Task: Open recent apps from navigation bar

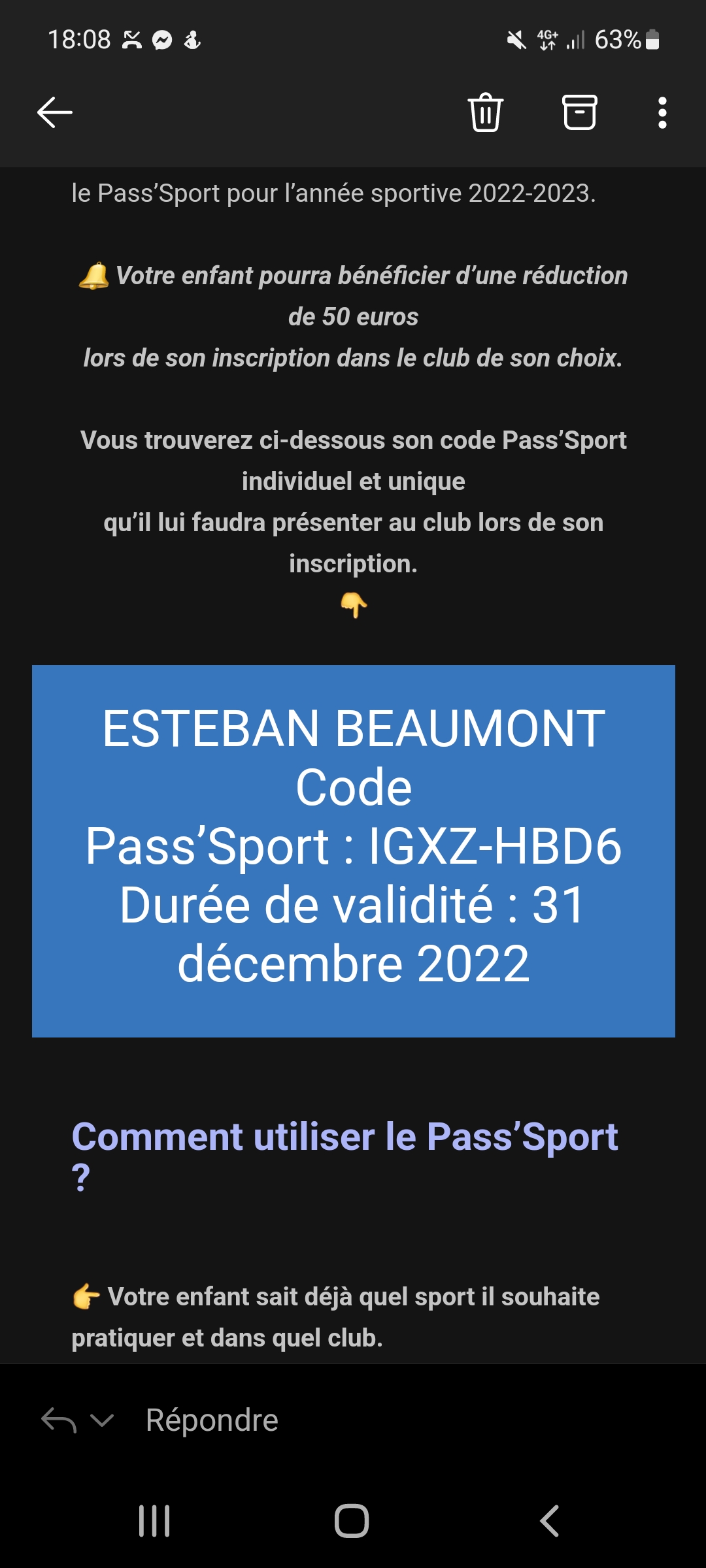Action: point(154,1521)
